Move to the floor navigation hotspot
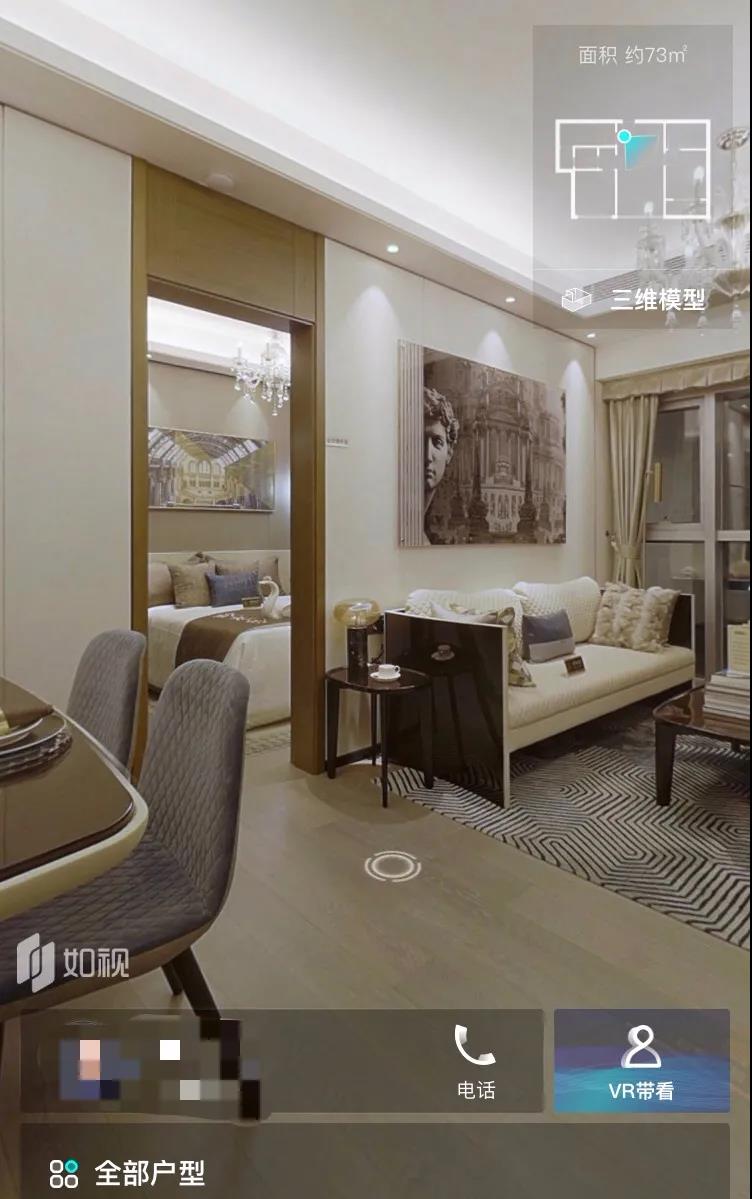752x1199 pixels. [392, 866]
